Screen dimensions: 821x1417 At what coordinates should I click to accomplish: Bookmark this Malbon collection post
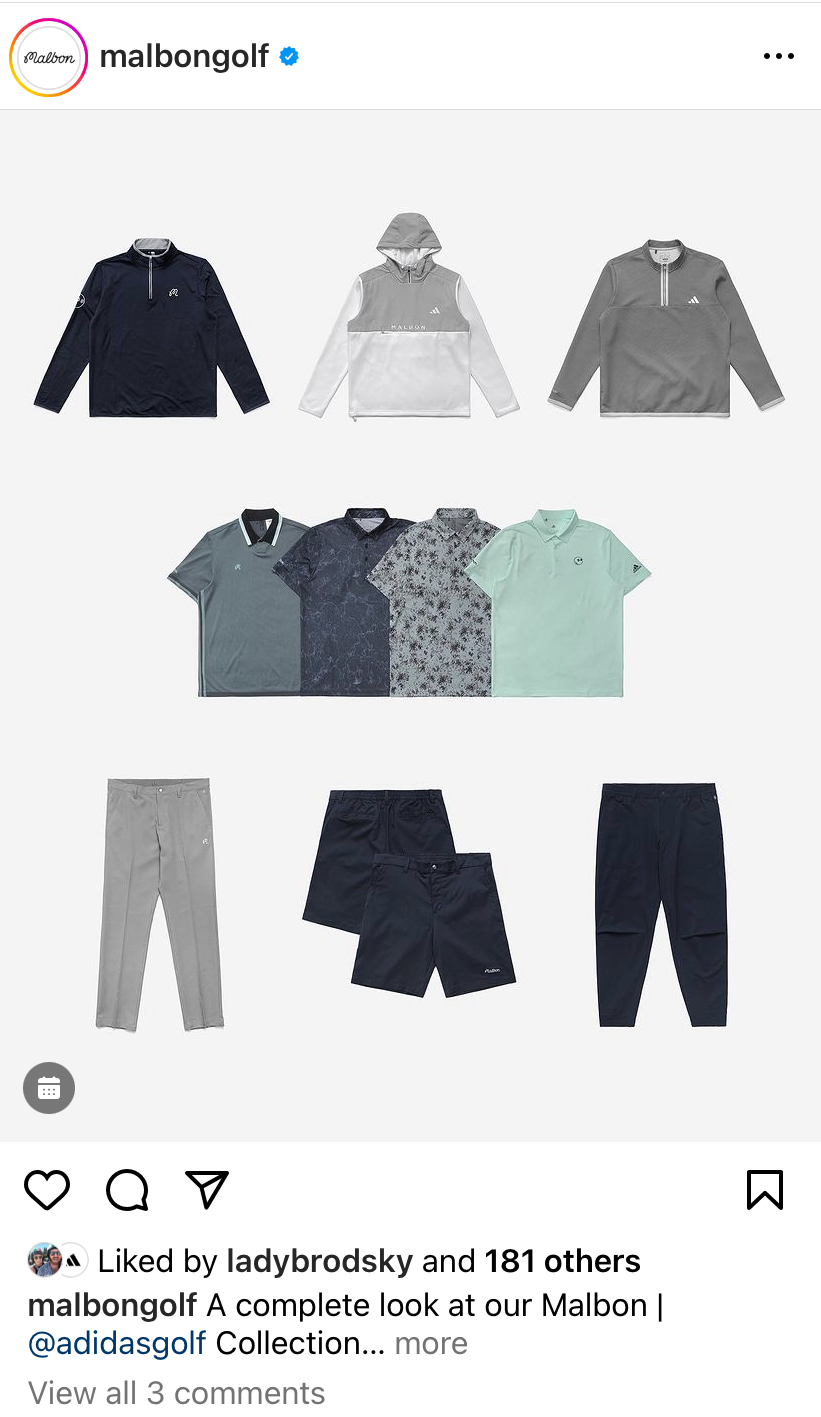765,1190
